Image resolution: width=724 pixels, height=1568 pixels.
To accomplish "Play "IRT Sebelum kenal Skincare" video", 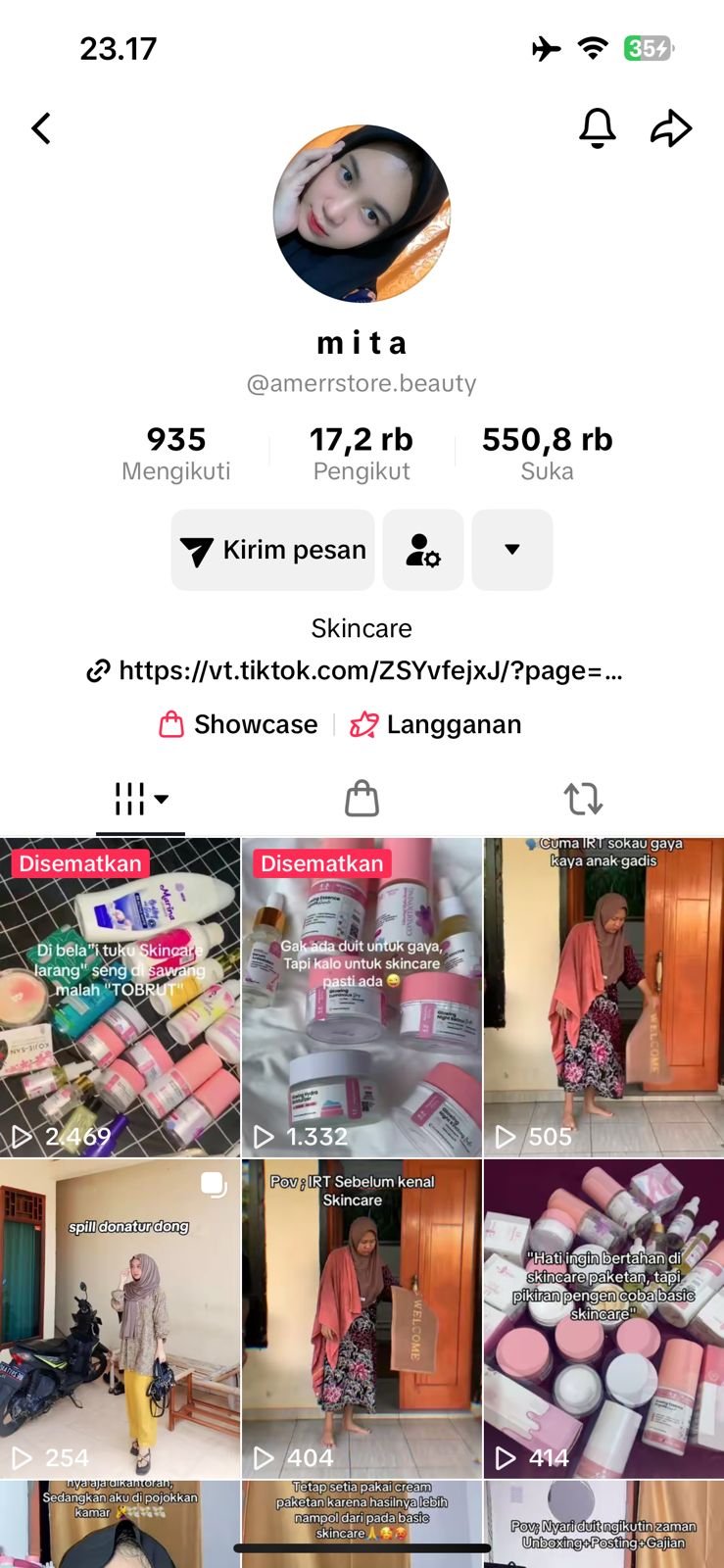I will [x=362, y=1318].
